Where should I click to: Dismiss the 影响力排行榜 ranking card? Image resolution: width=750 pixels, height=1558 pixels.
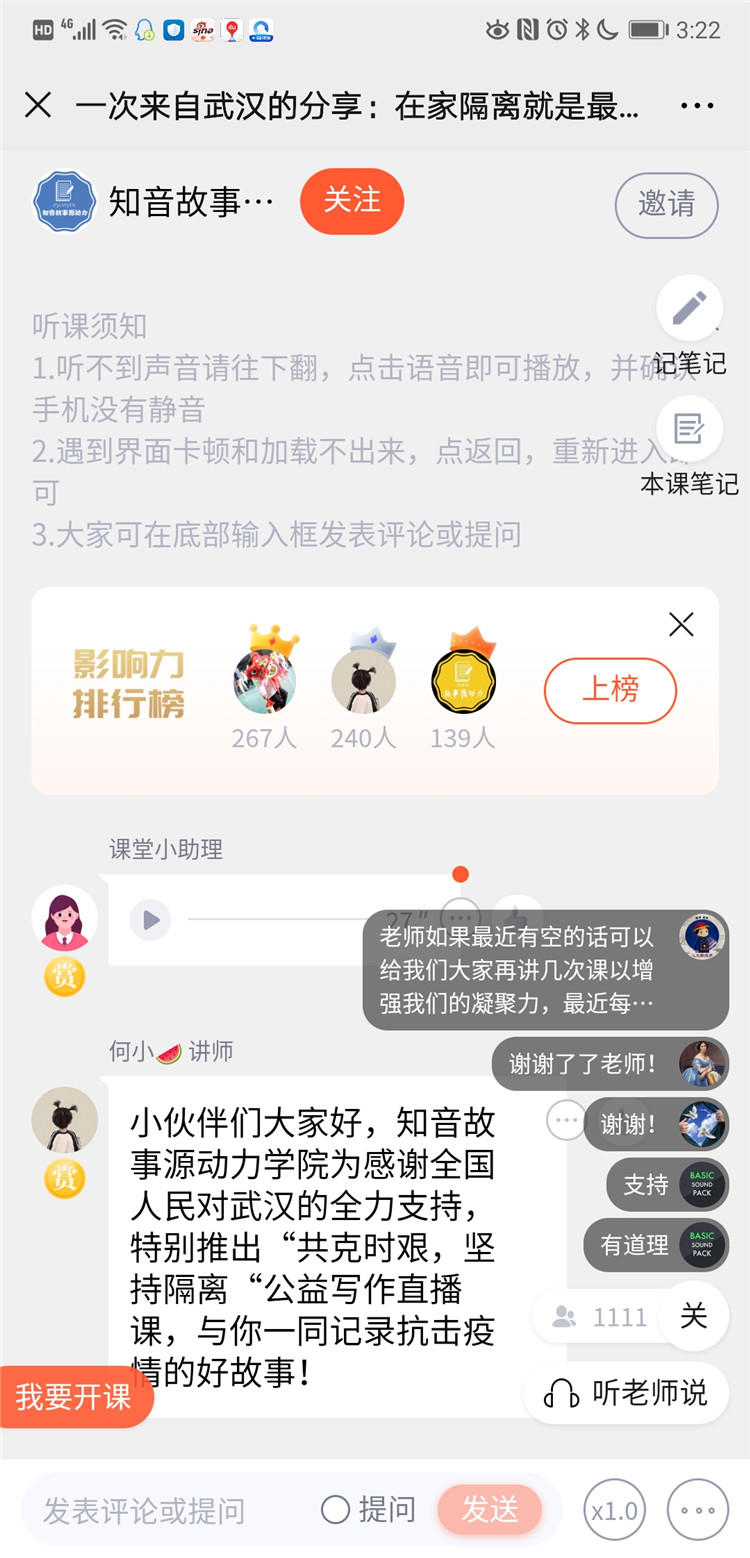tap(681, 625)
